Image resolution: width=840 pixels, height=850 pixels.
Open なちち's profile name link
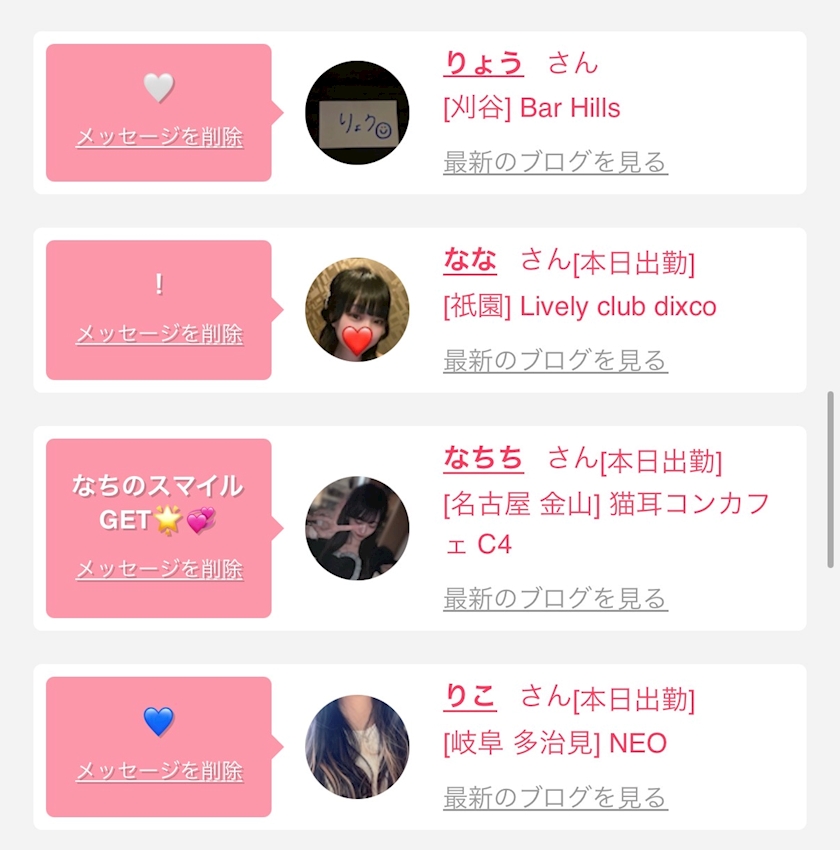point(483,459)
